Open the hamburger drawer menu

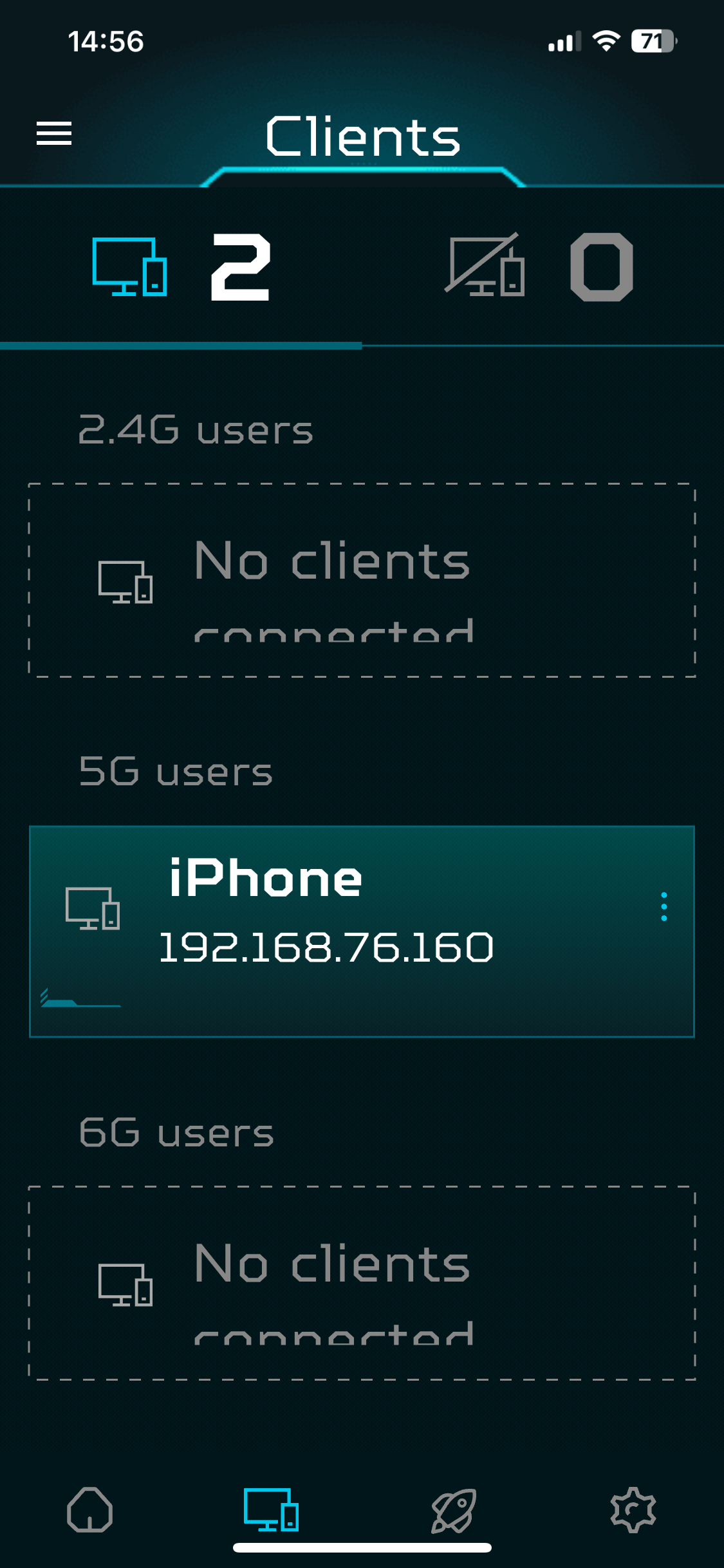pyautogui.click(x=54, y=133)
